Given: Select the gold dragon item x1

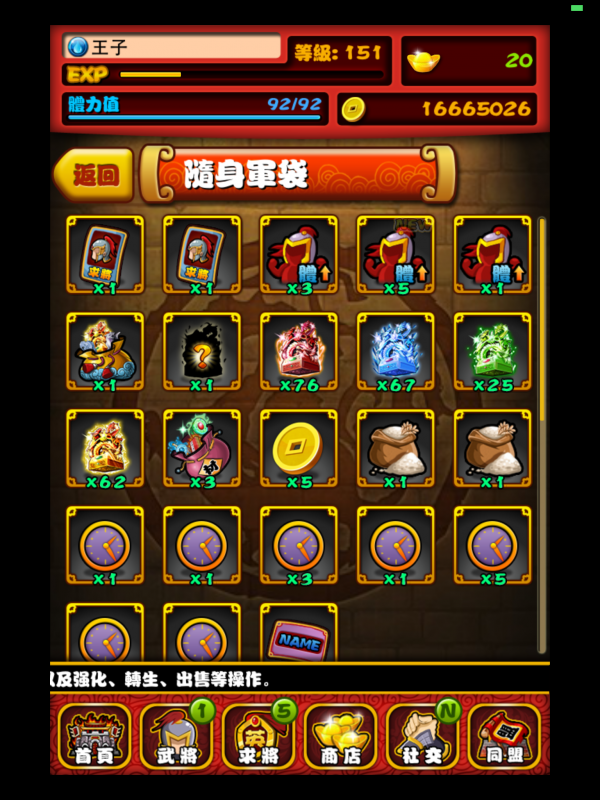Looking at the screenshot, I should pyautogui.click(x=105, y=352).
